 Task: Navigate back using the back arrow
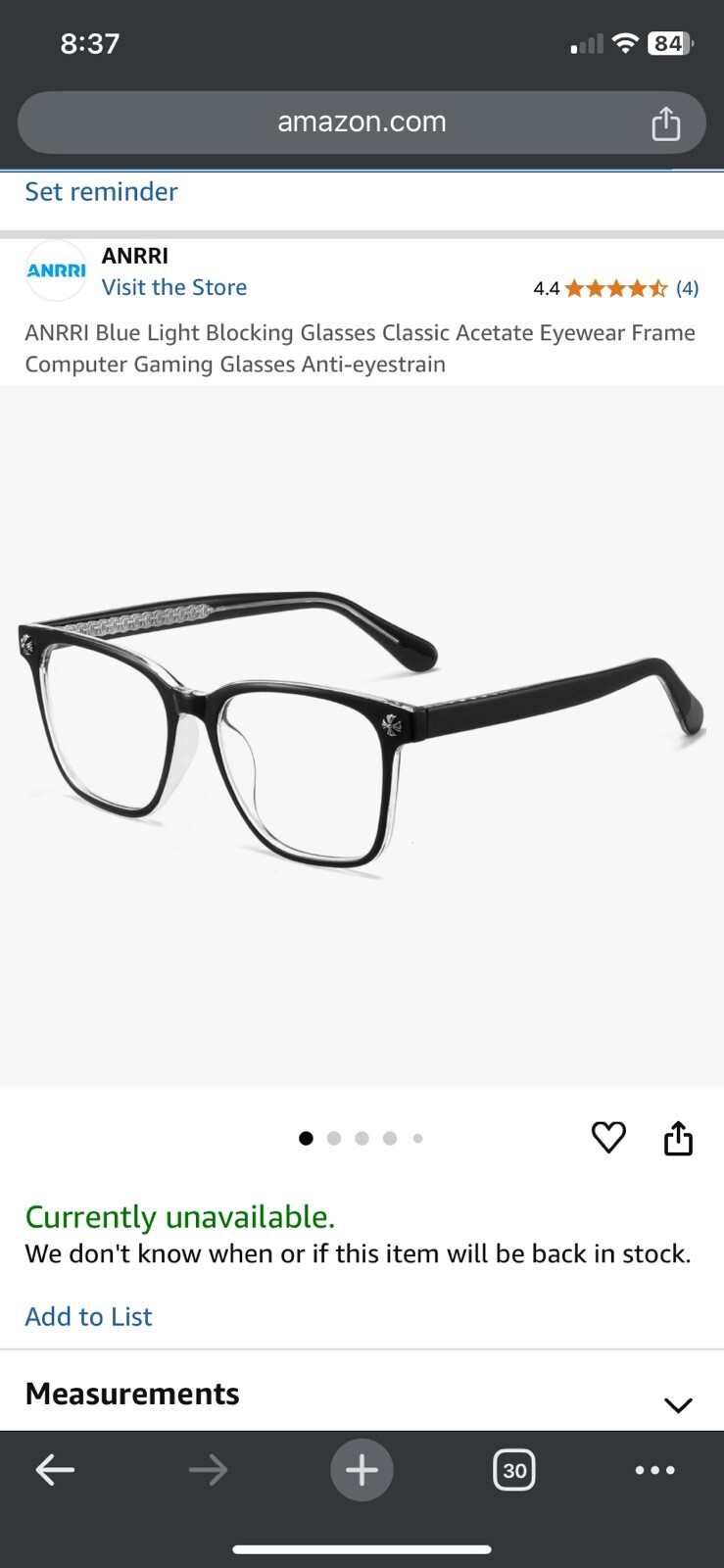click(x=56, y=1470)
